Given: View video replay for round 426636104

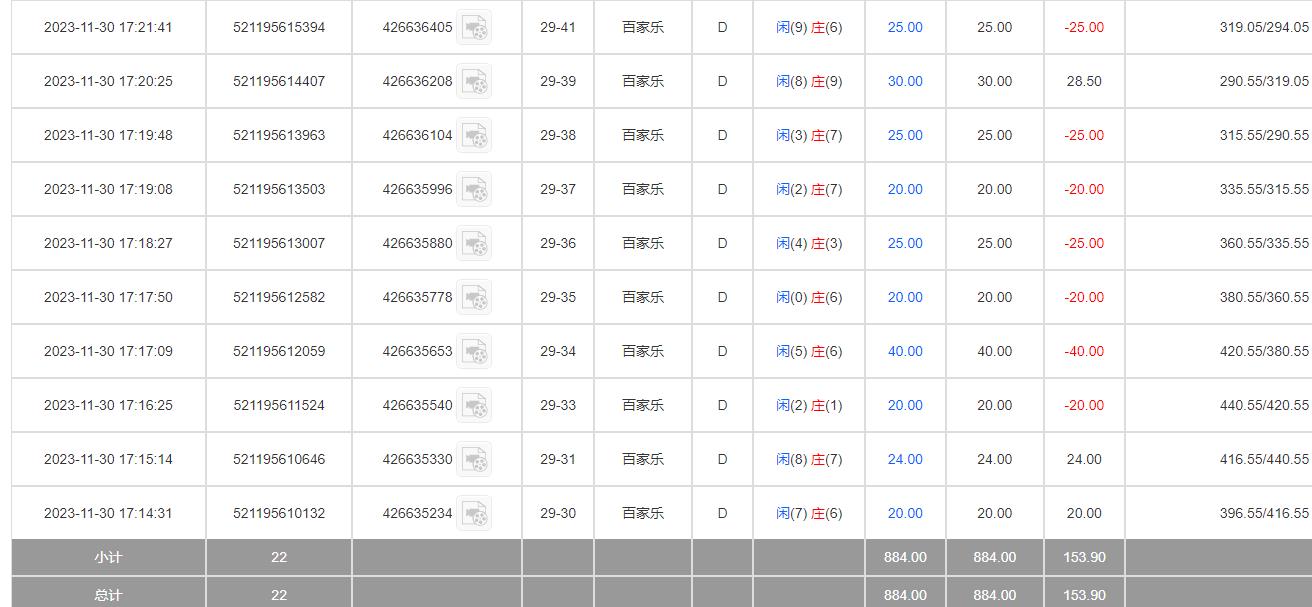Looking at the screenshot, I should point(474,136).
